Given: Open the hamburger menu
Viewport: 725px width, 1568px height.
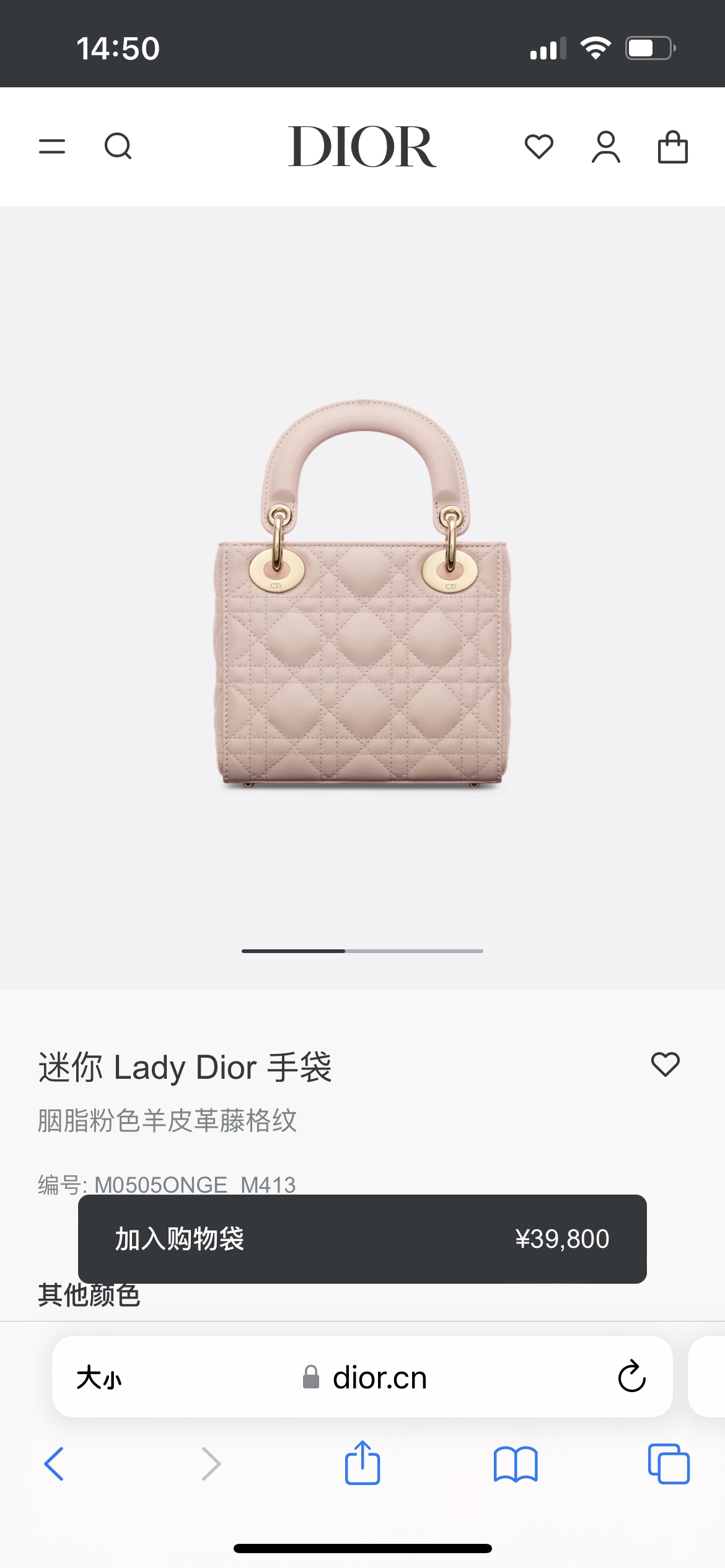Looking at the screenshot, I should click(x=52, y=147).
